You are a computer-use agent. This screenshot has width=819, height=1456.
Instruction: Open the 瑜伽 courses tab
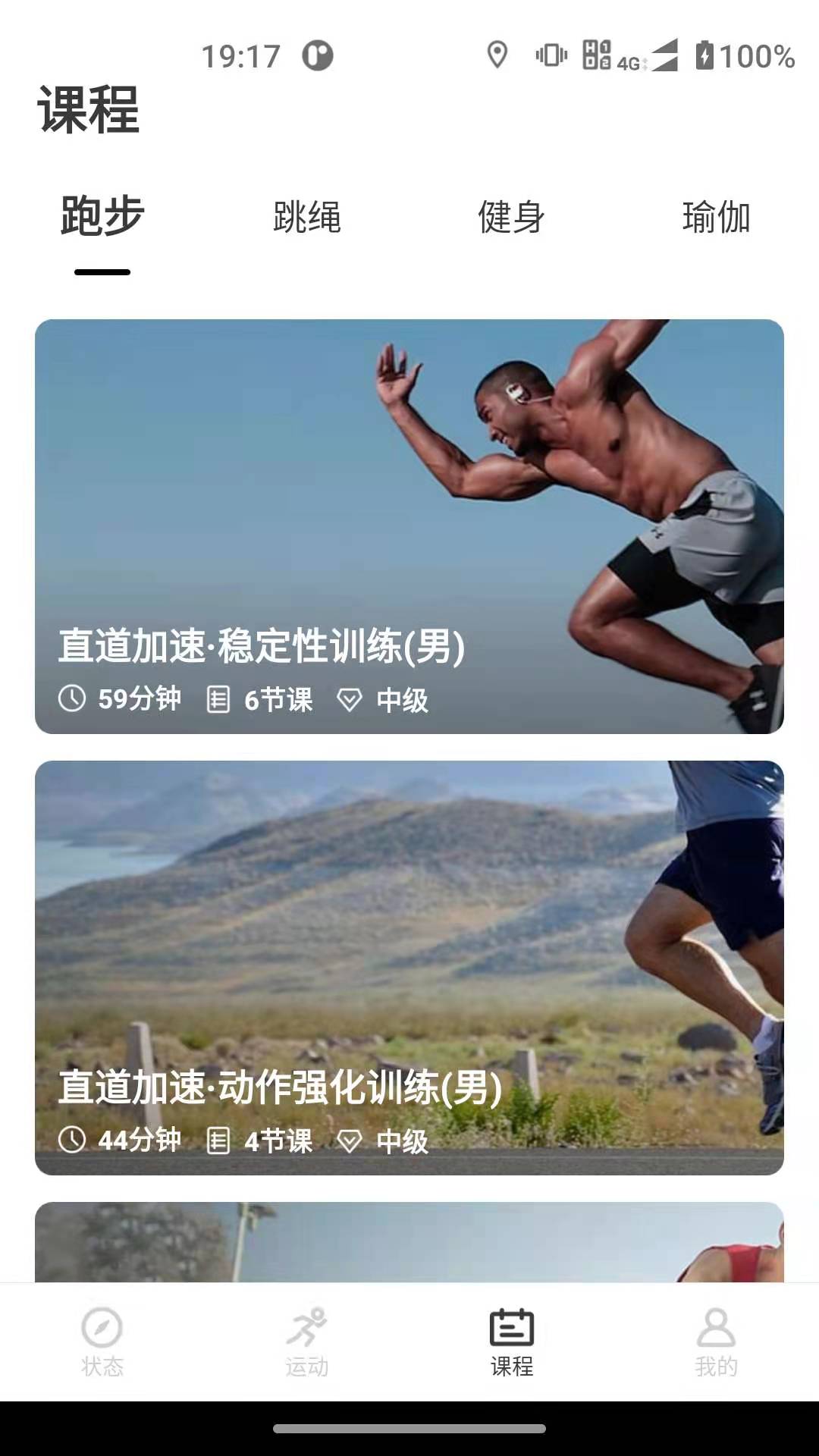(716, 218)
